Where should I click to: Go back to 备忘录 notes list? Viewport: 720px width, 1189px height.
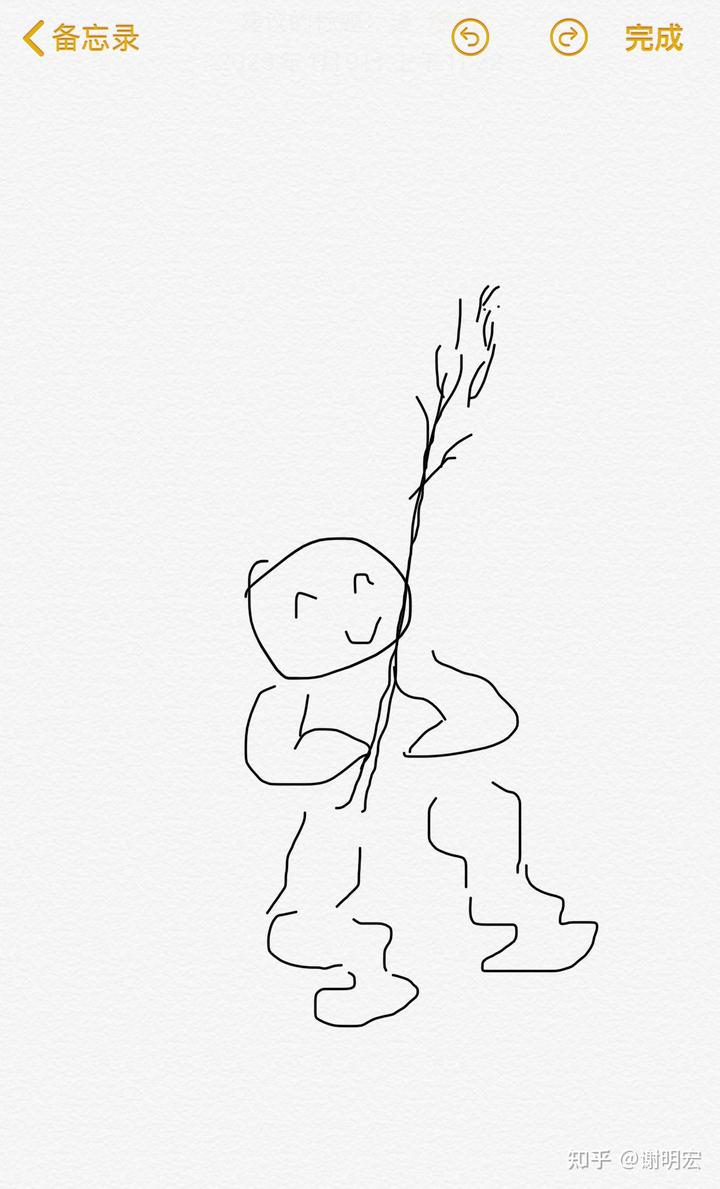[80, 38]
